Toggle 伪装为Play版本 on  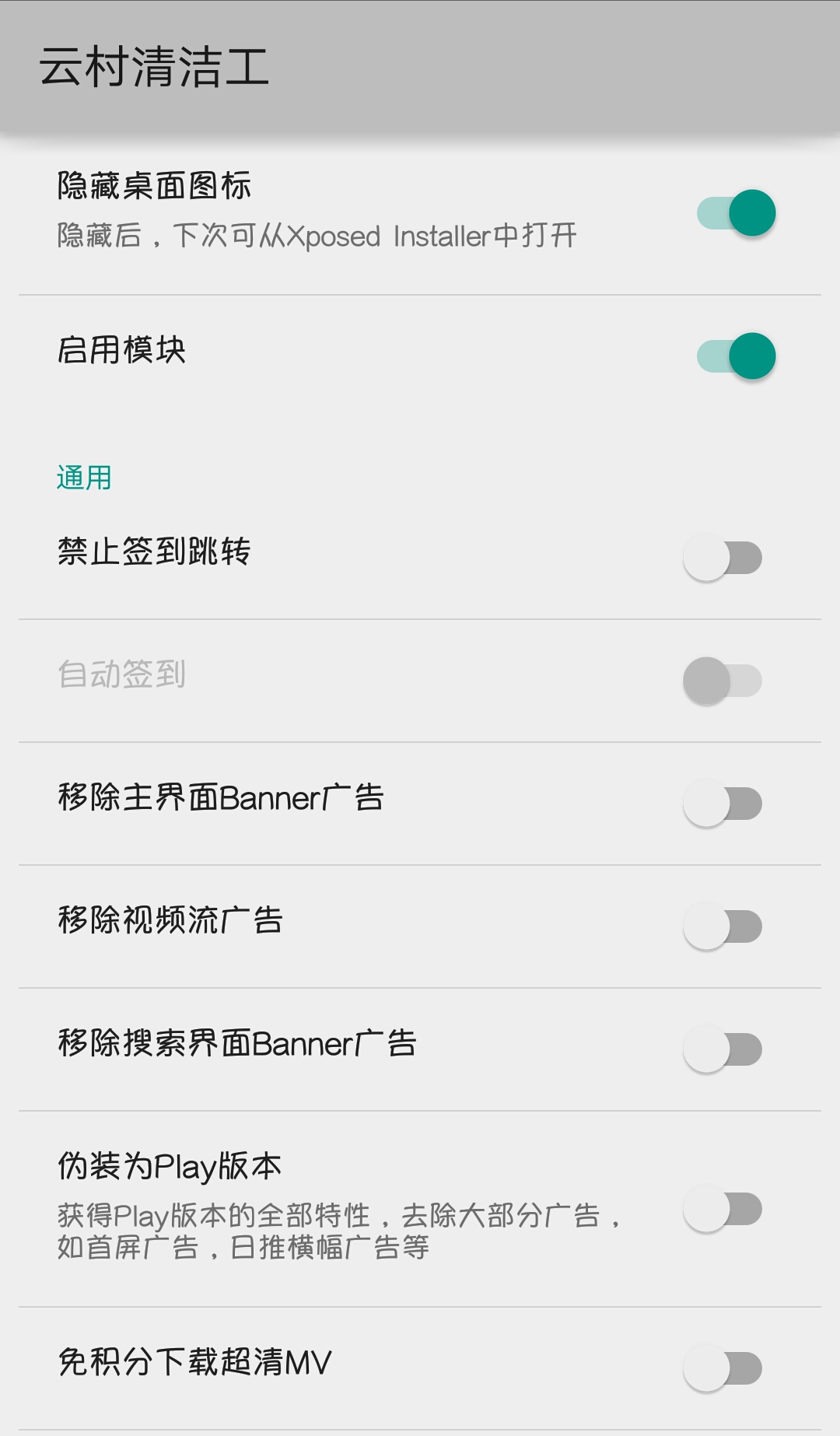click(723, 1210)
